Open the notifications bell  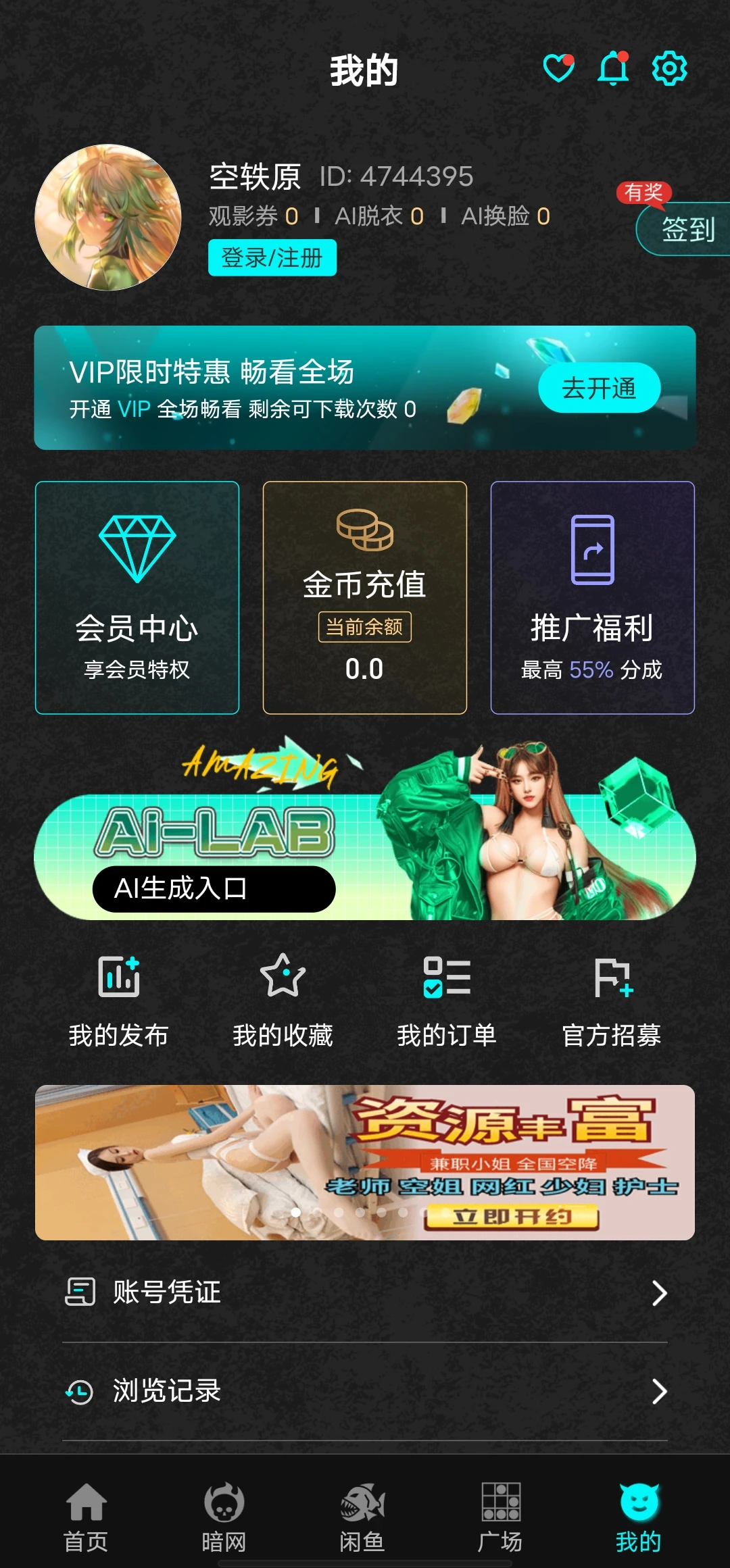point(613,68)
